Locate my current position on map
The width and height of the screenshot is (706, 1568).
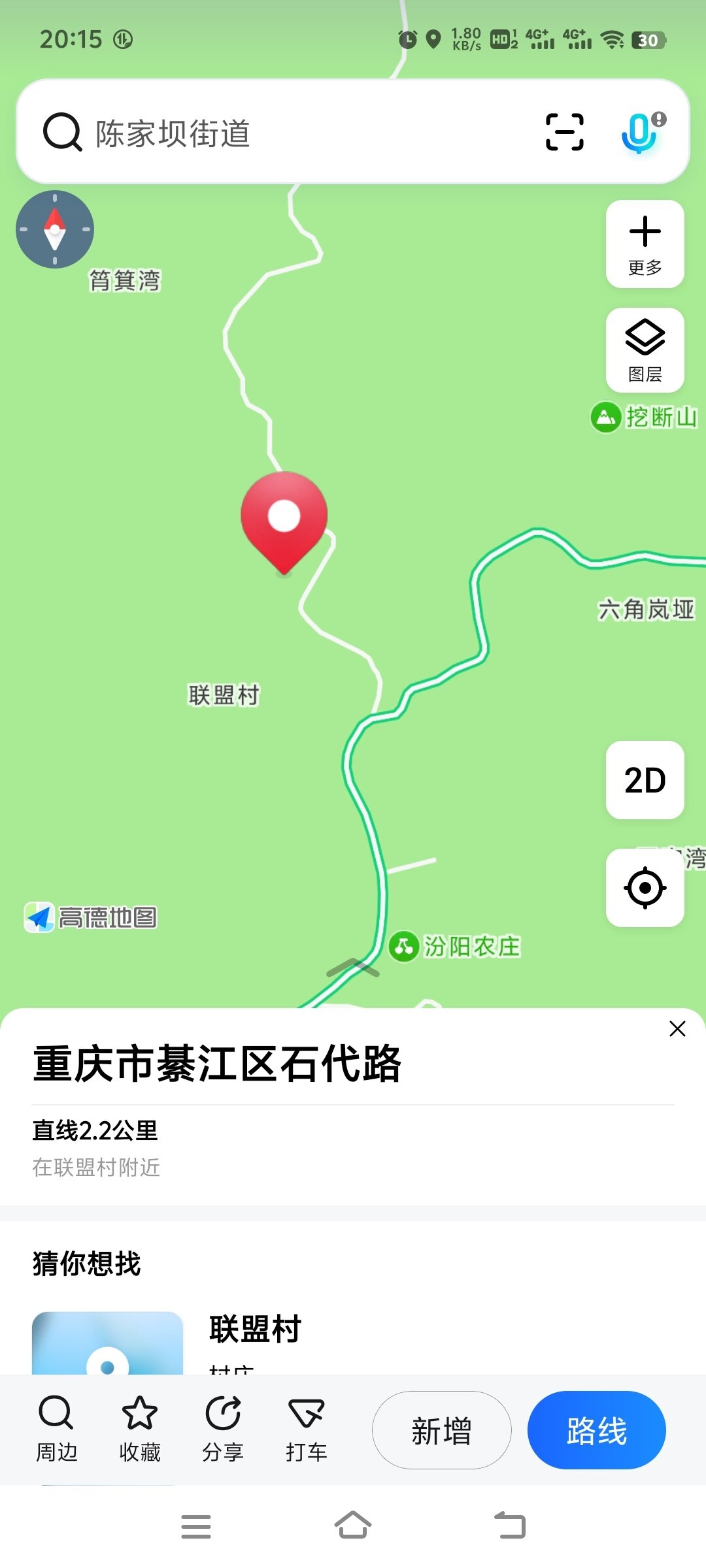point(645,888)
